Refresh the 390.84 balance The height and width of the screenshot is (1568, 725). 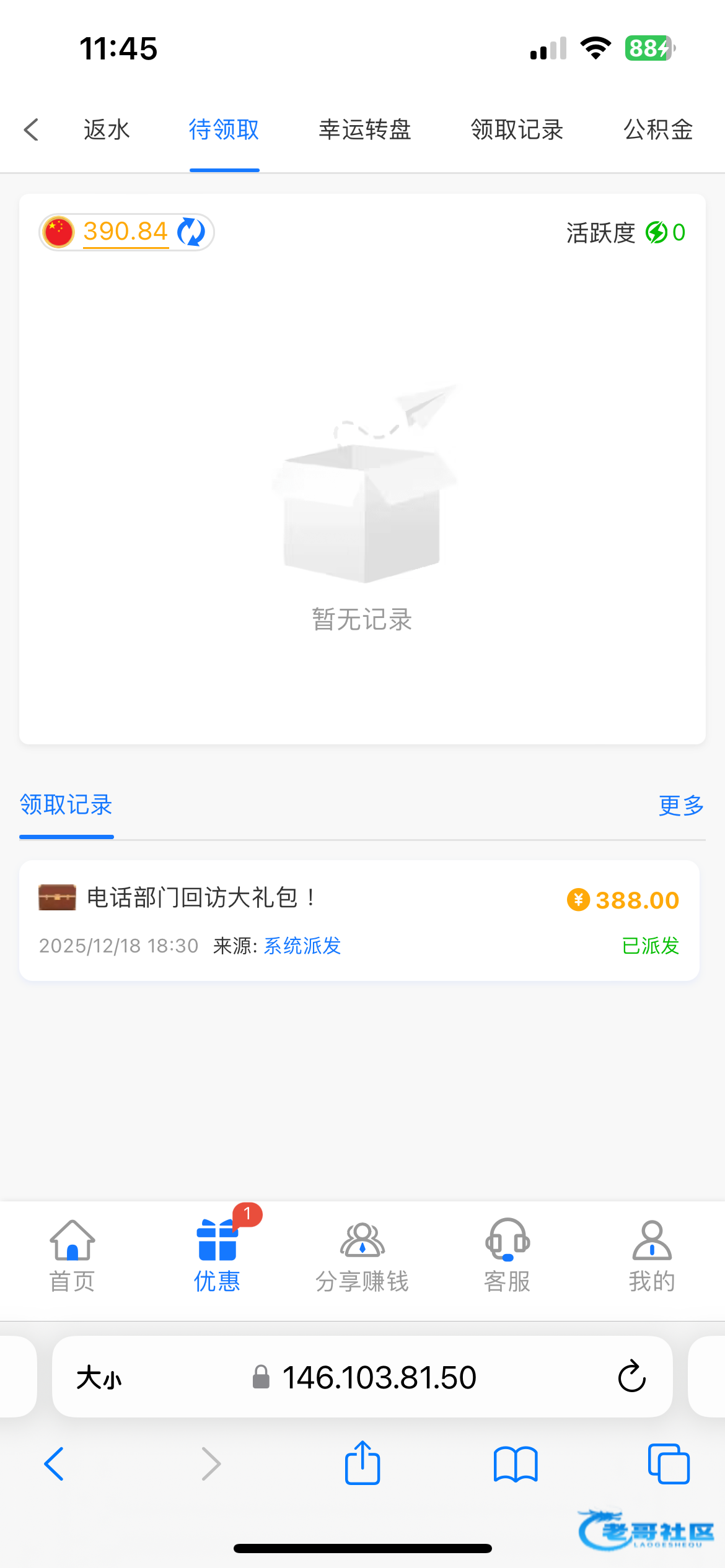point(191,232)
